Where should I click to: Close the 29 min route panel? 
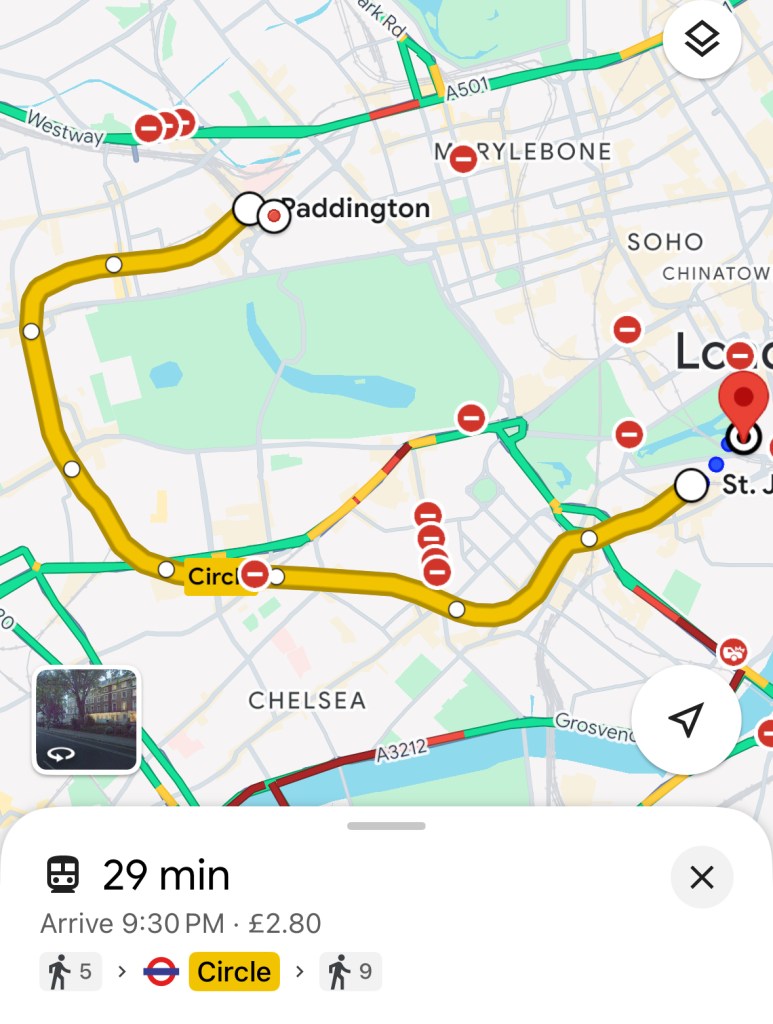702,878
